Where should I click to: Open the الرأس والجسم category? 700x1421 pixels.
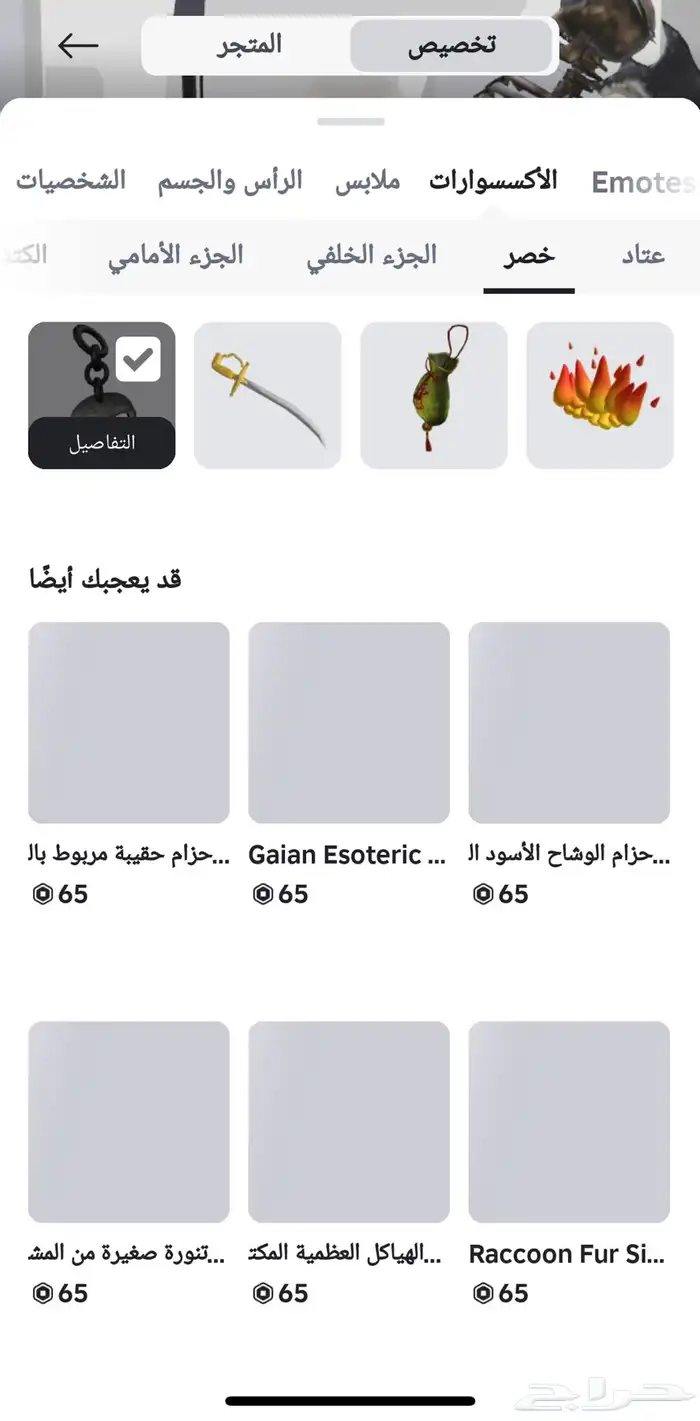click(230, 181)
